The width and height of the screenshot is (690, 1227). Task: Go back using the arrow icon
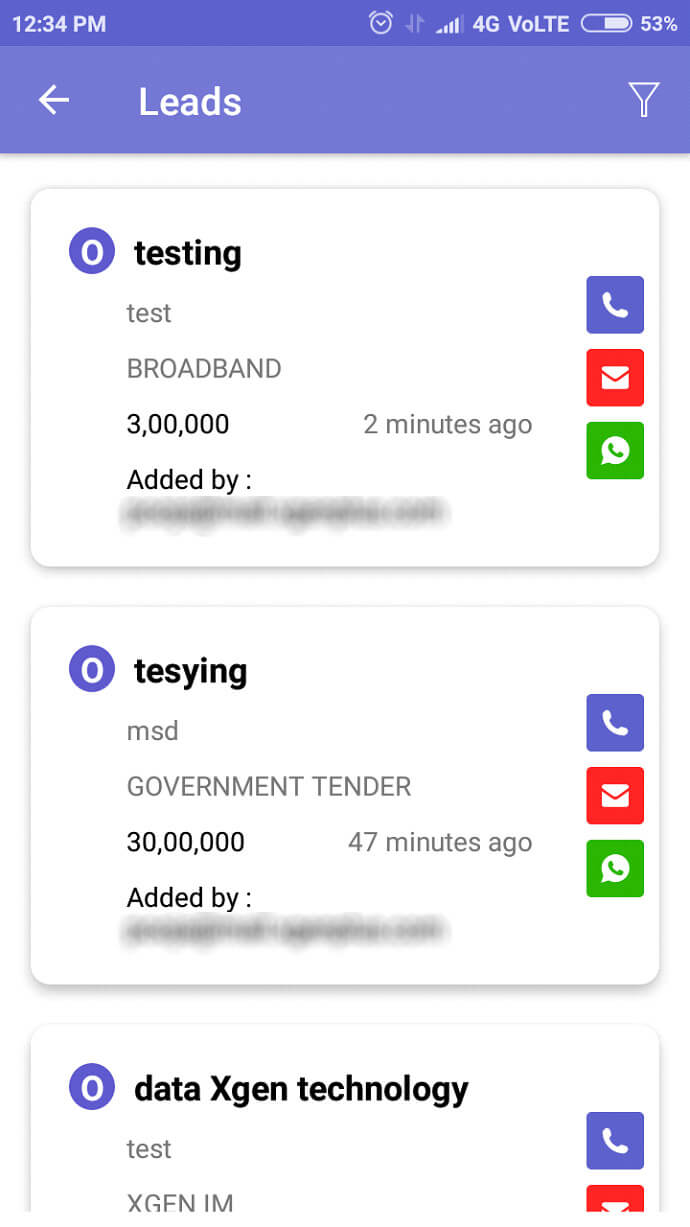[54, 100]
